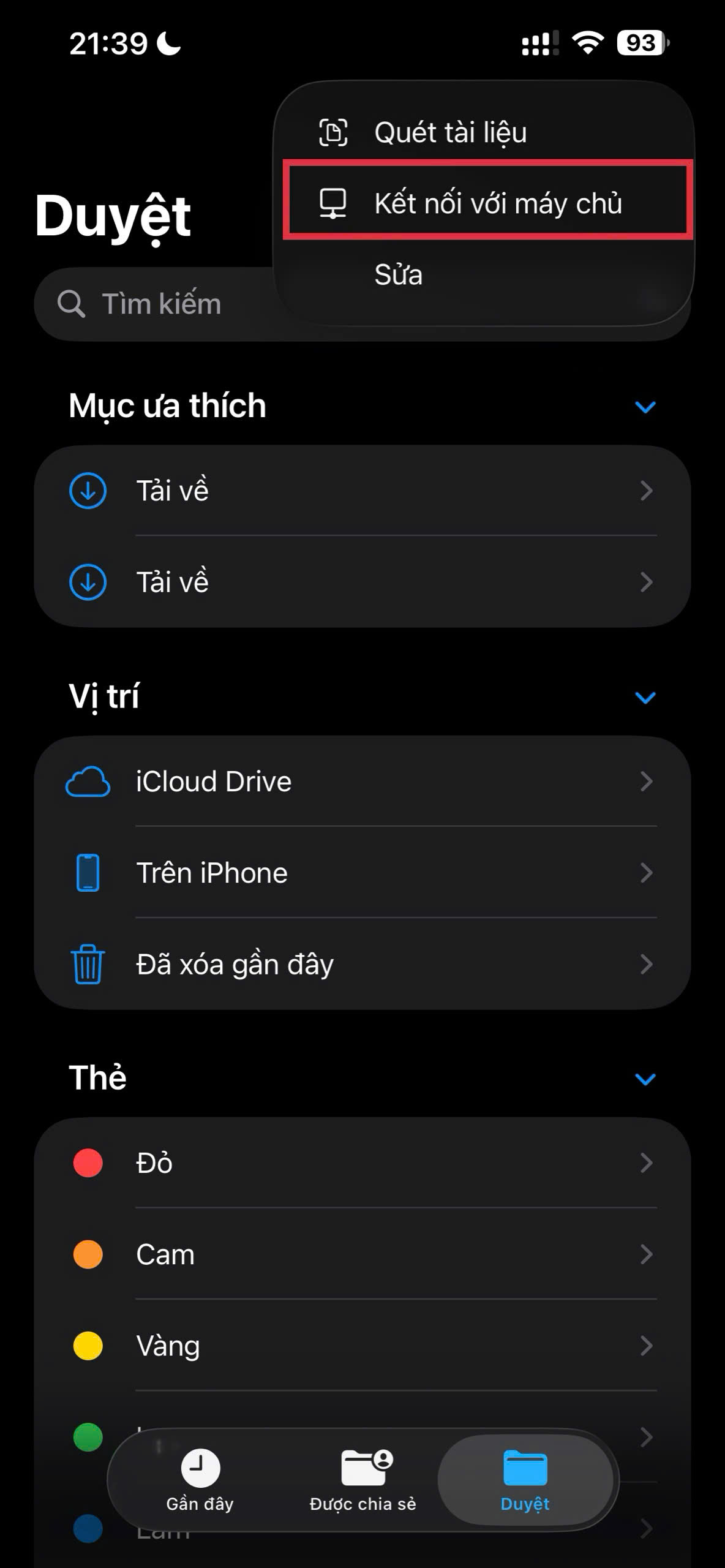
Task: Select Quét tài liệu from the menu
Action: point(450,132)
